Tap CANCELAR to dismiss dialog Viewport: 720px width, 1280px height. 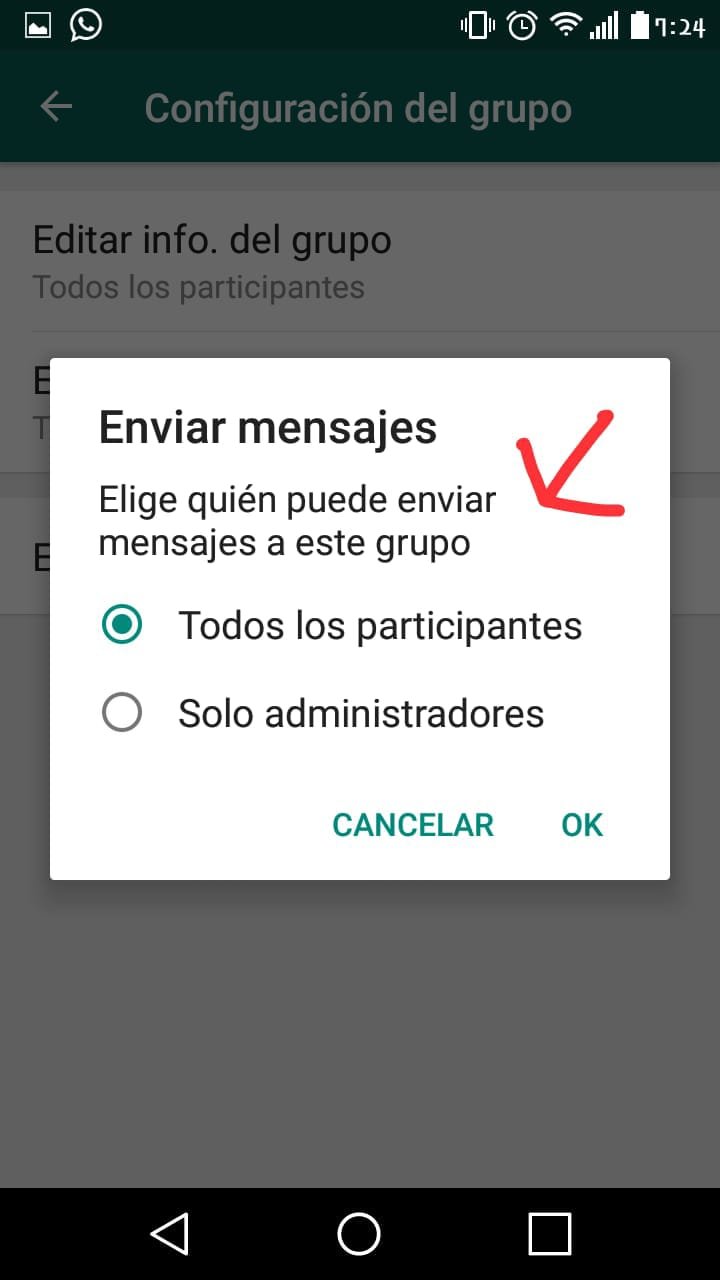click(x=413, y=825)
